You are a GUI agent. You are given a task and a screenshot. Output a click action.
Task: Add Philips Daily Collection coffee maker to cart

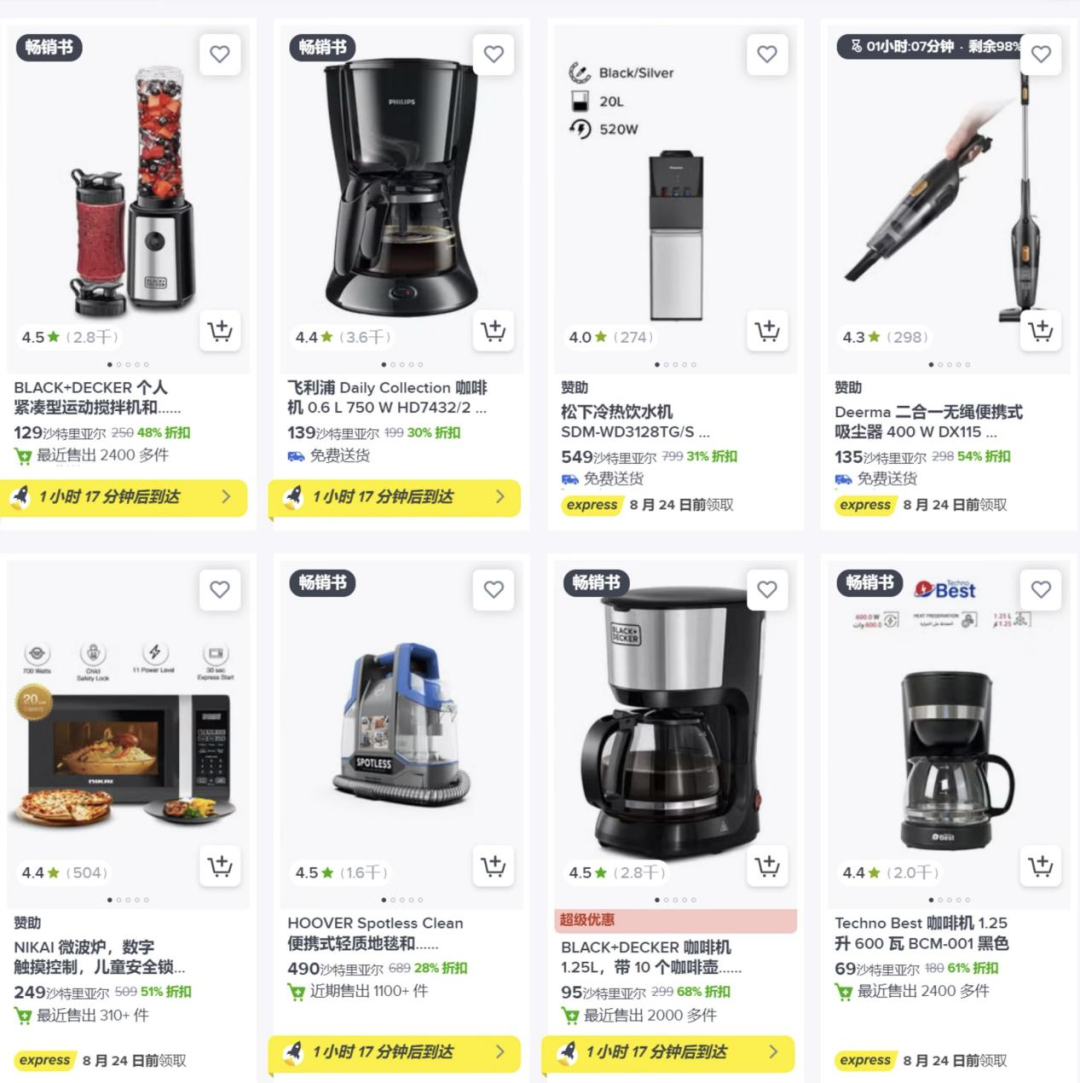(x=493, y=331)
